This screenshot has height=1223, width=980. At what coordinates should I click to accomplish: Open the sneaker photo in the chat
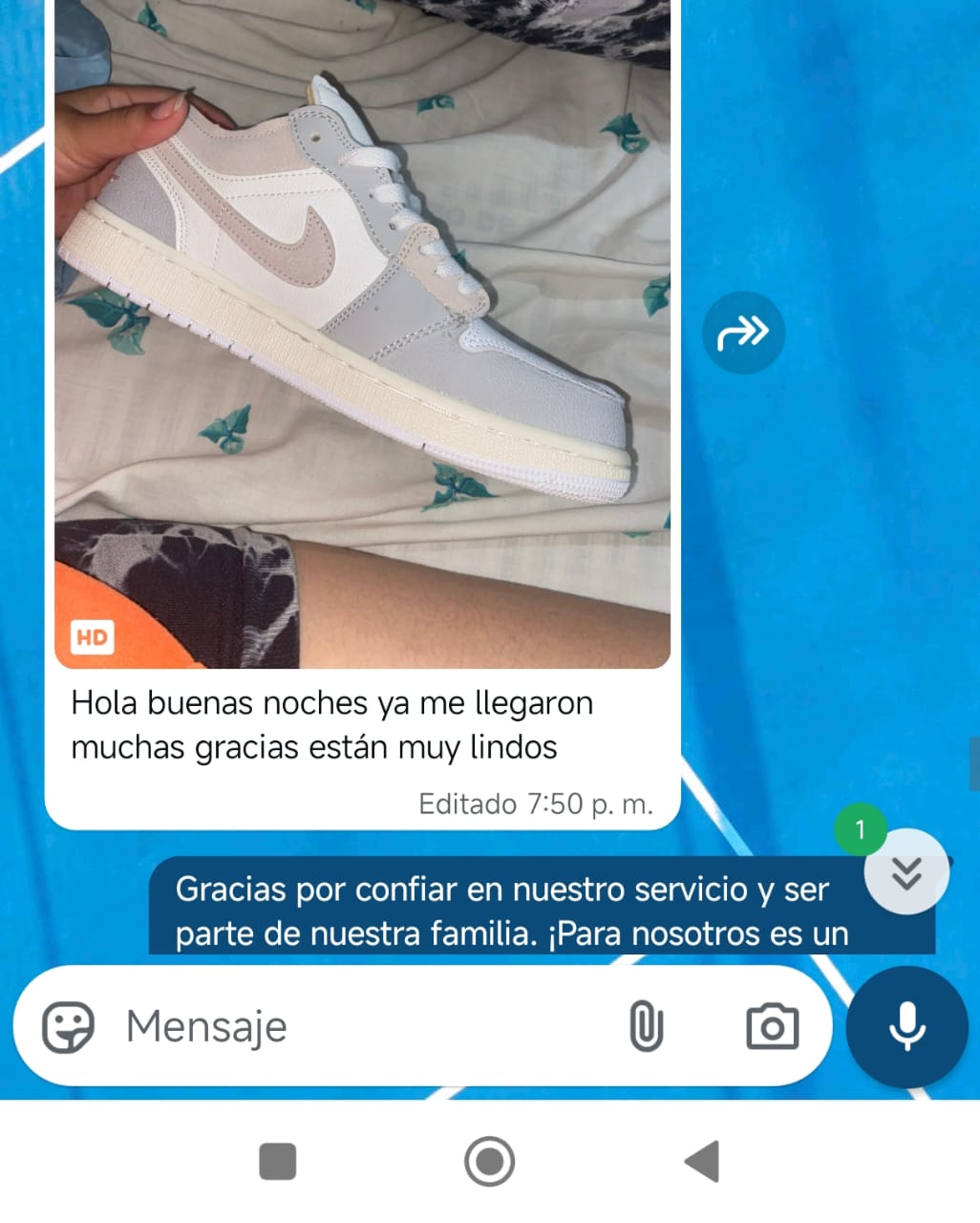tap(363, 334)
